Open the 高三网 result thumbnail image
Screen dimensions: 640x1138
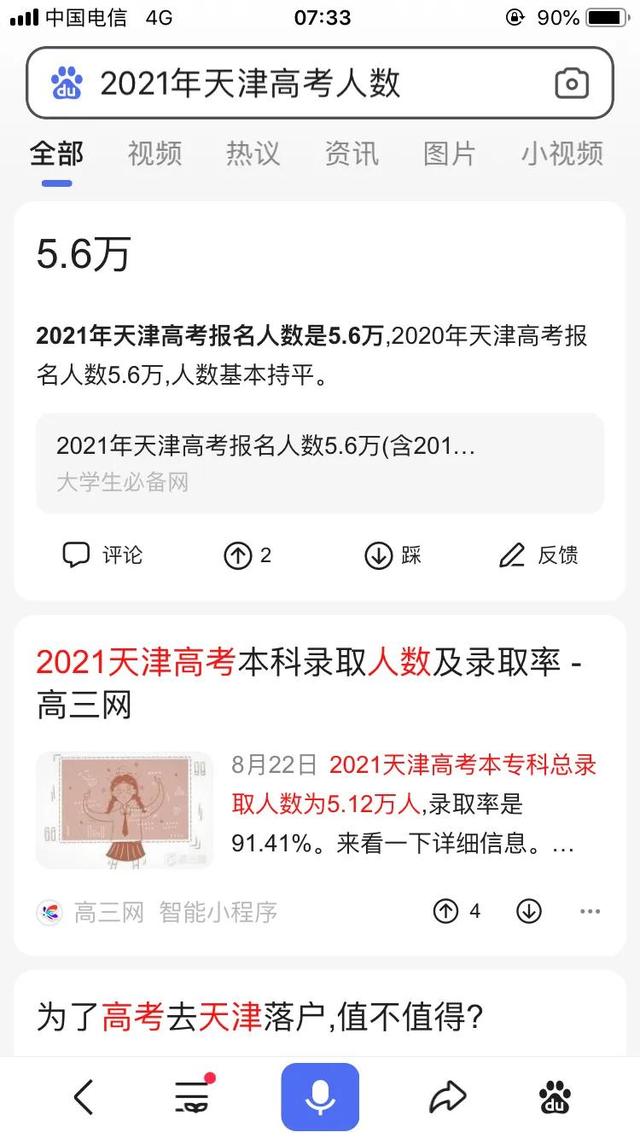[125, 810]
